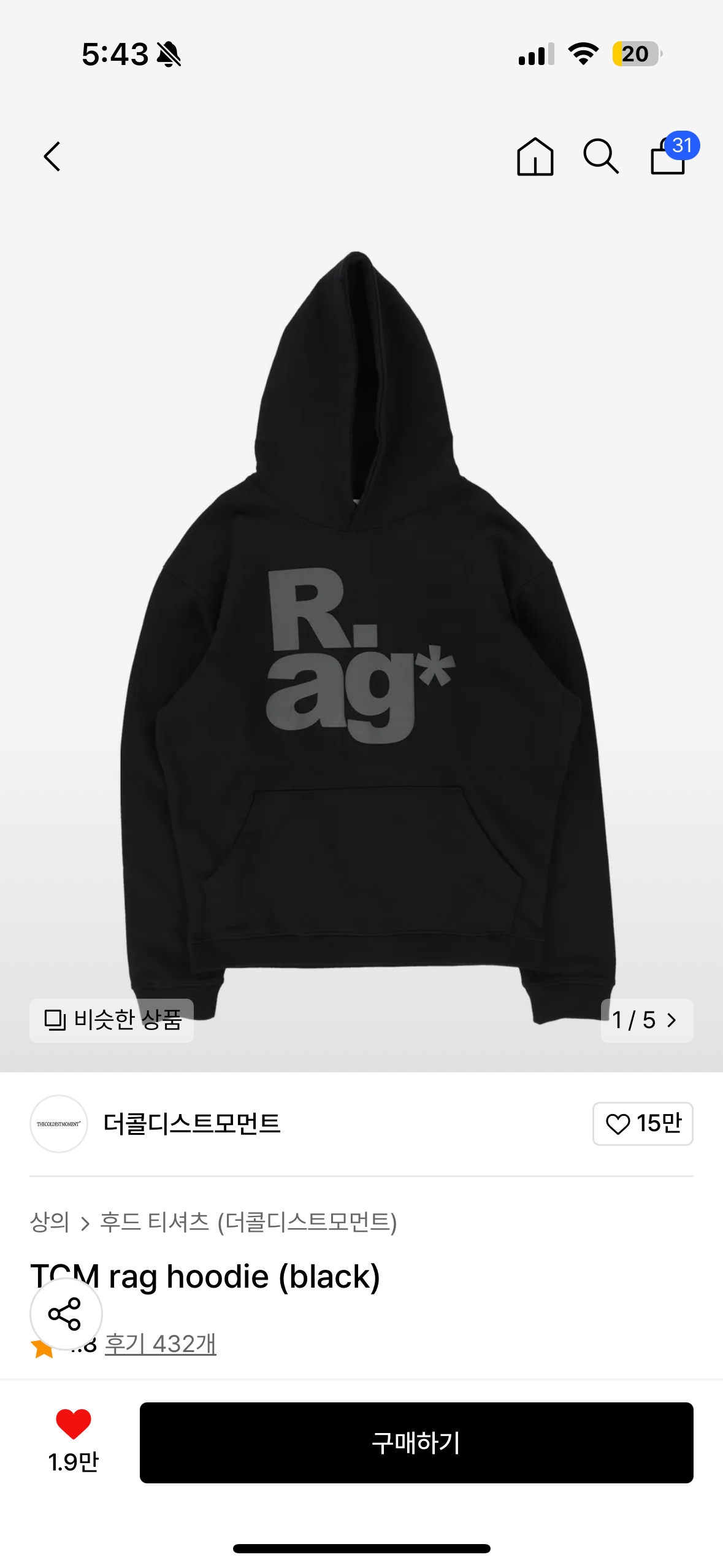Screen dimensions: 723x1568
Task: View similar products (비슷한 상품)
Action: point(112,1020)
